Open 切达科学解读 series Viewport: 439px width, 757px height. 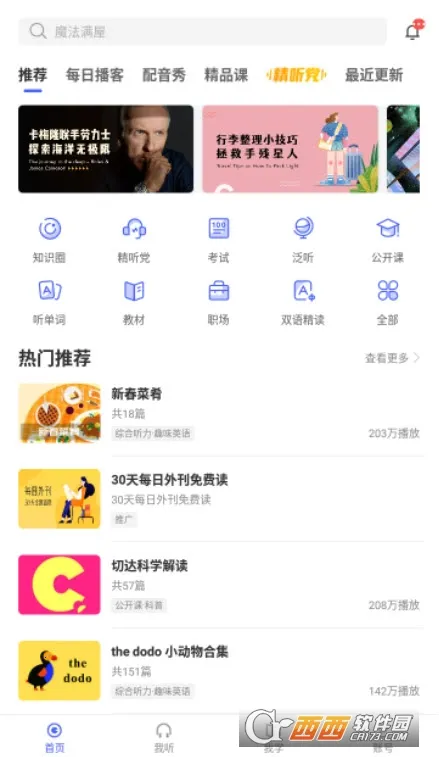(x=219, y=585)
